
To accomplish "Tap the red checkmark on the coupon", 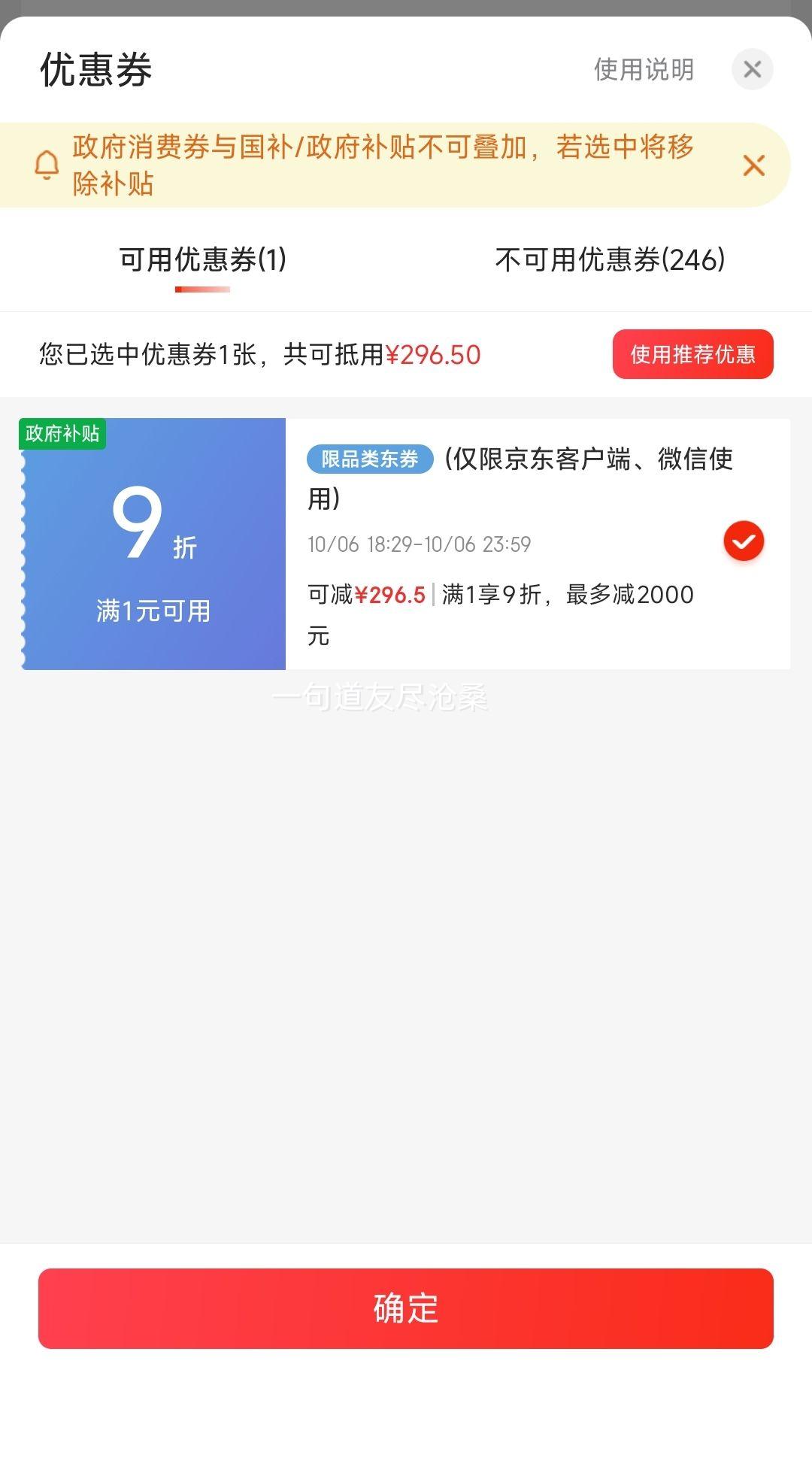I will (x=743, y=540).
